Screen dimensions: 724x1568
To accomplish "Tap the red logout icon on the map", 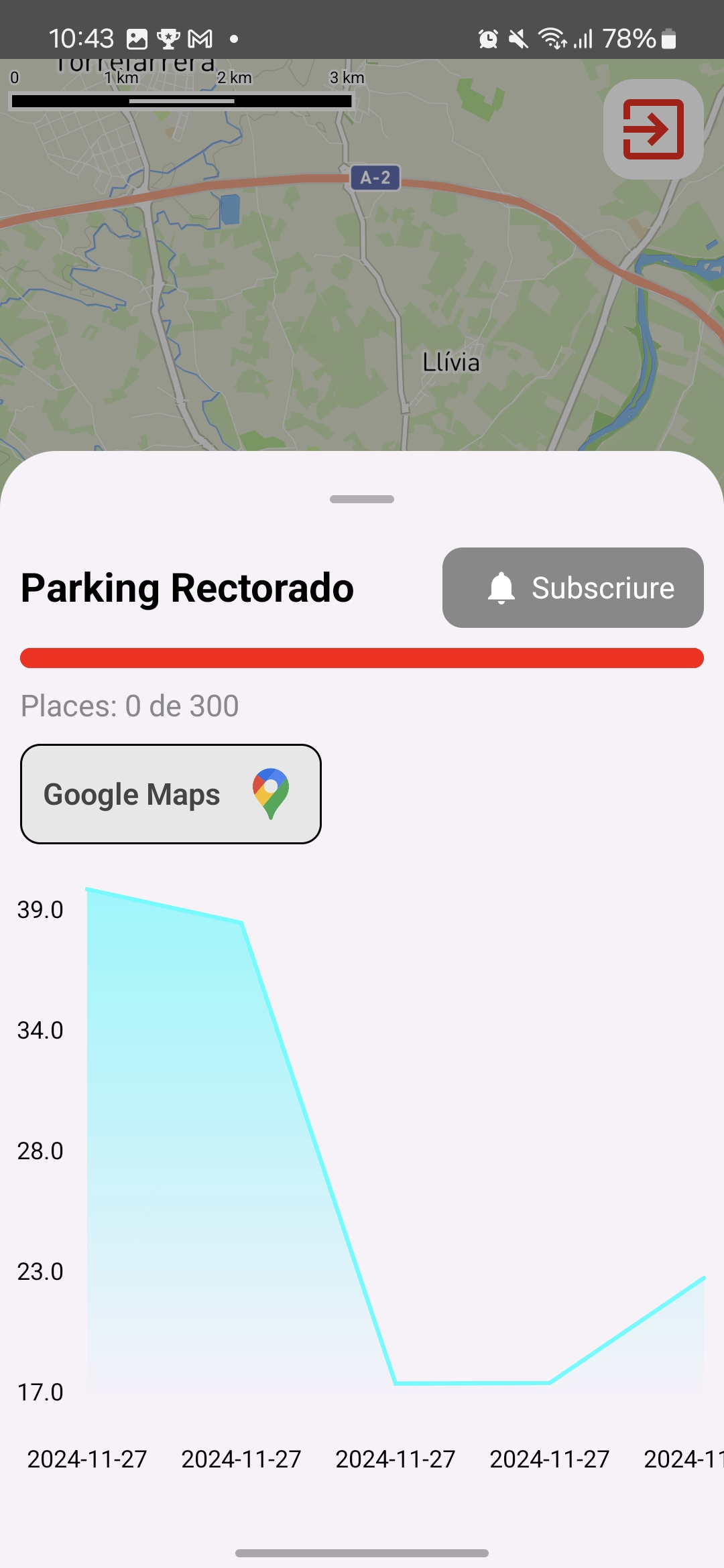I will pyautogui.click(x=653, y=129).
